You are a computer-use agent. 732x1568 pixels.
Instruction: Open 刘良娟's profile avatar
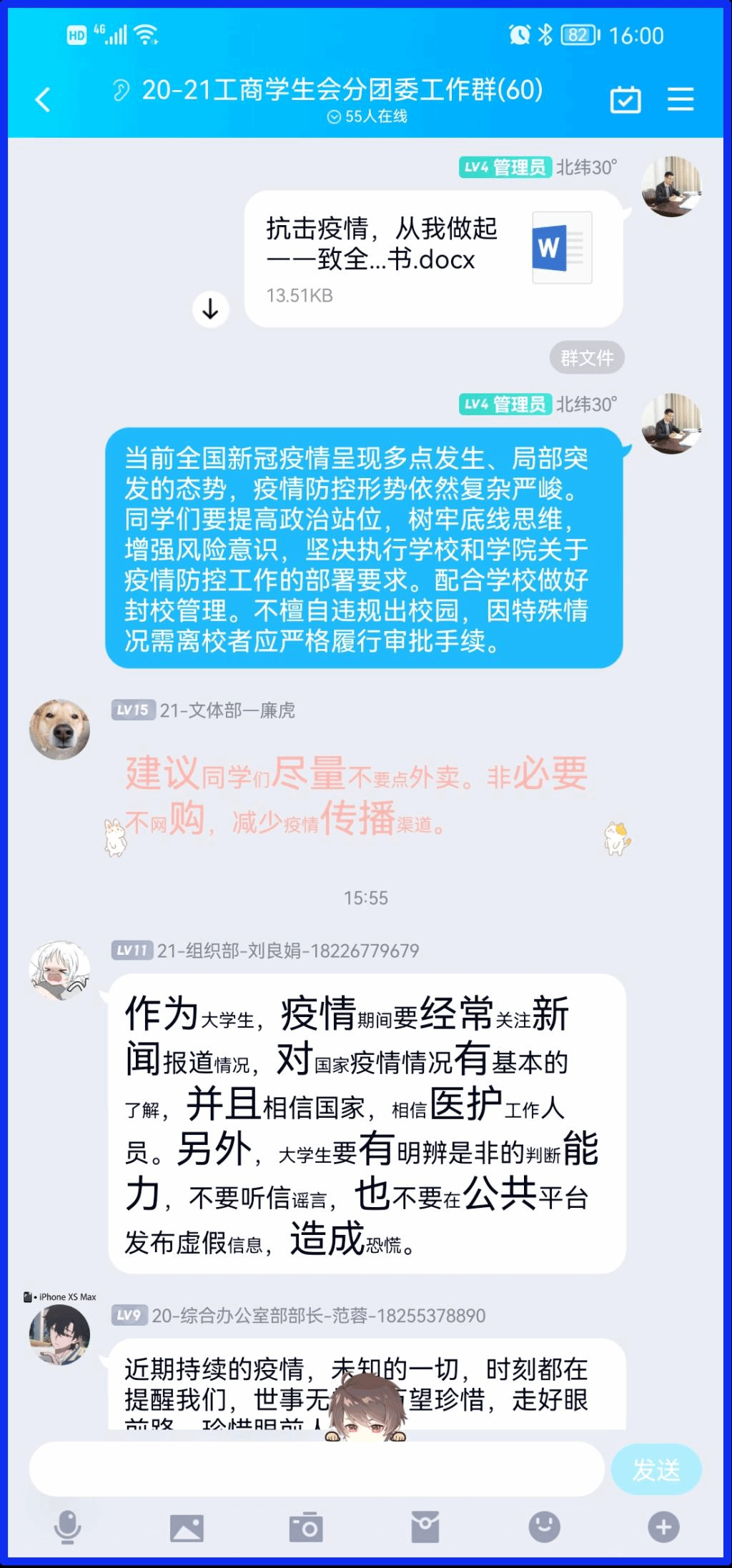(x=59, y=970)
